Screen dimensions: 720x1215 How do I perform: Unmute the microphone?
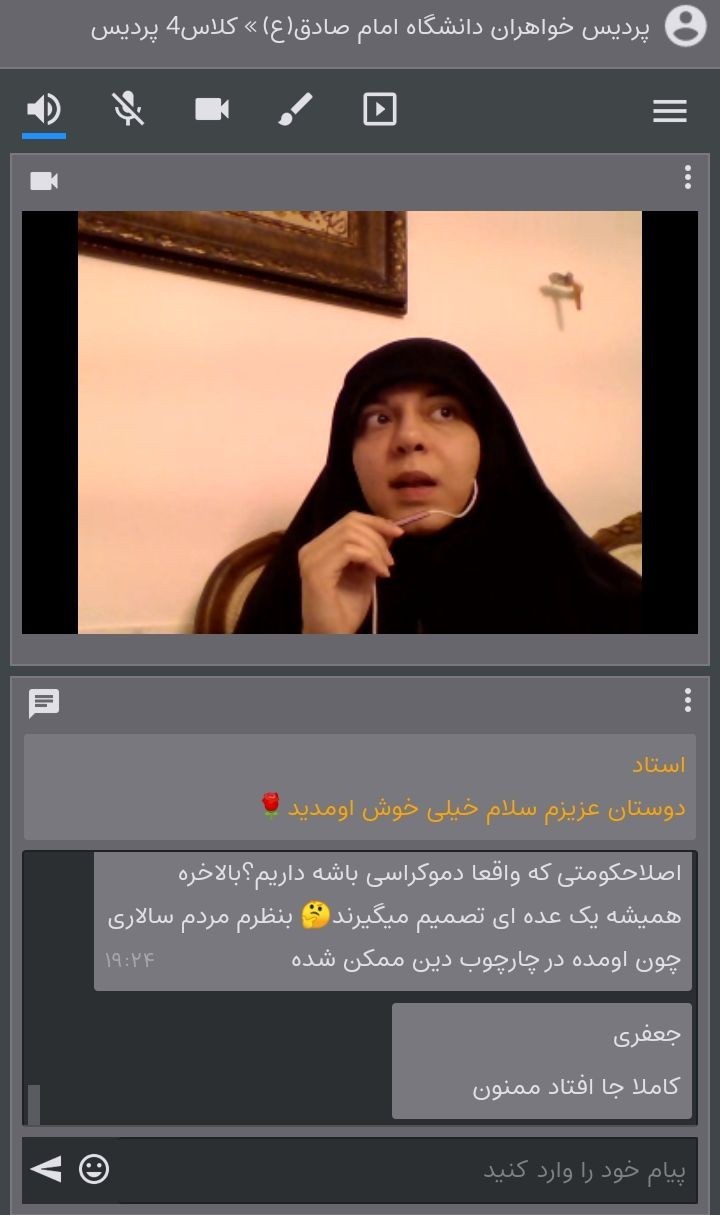(x=128, y=108)
